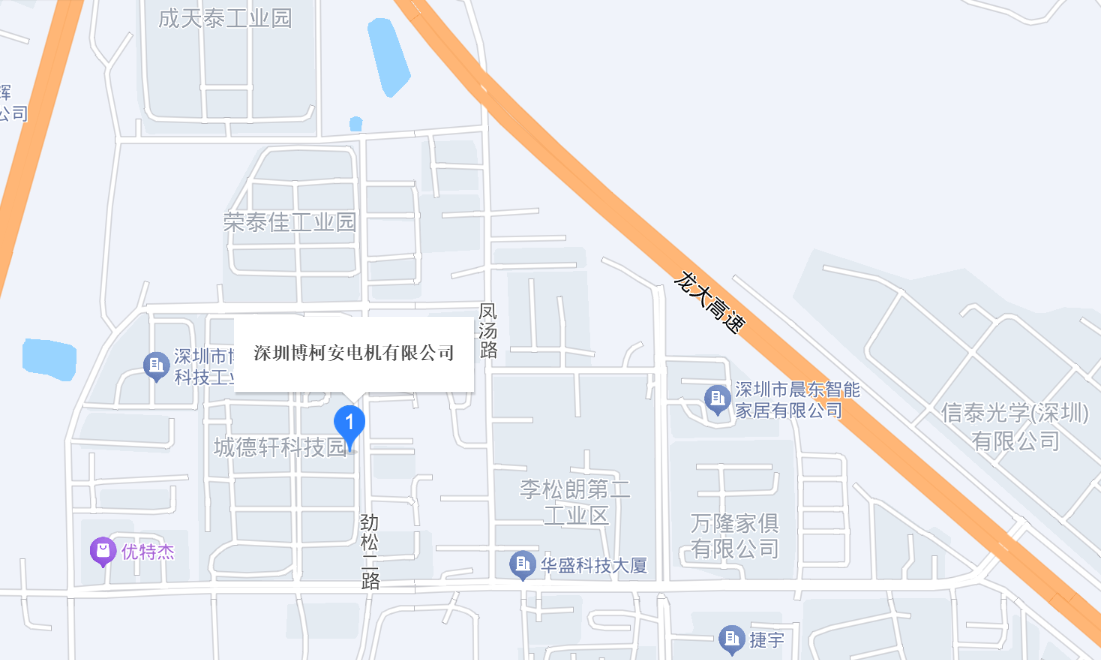1101x660 pixels.
Task: Select the 深圳市晨东智能家居有限公司 map marker
Action: click(717, 400)
